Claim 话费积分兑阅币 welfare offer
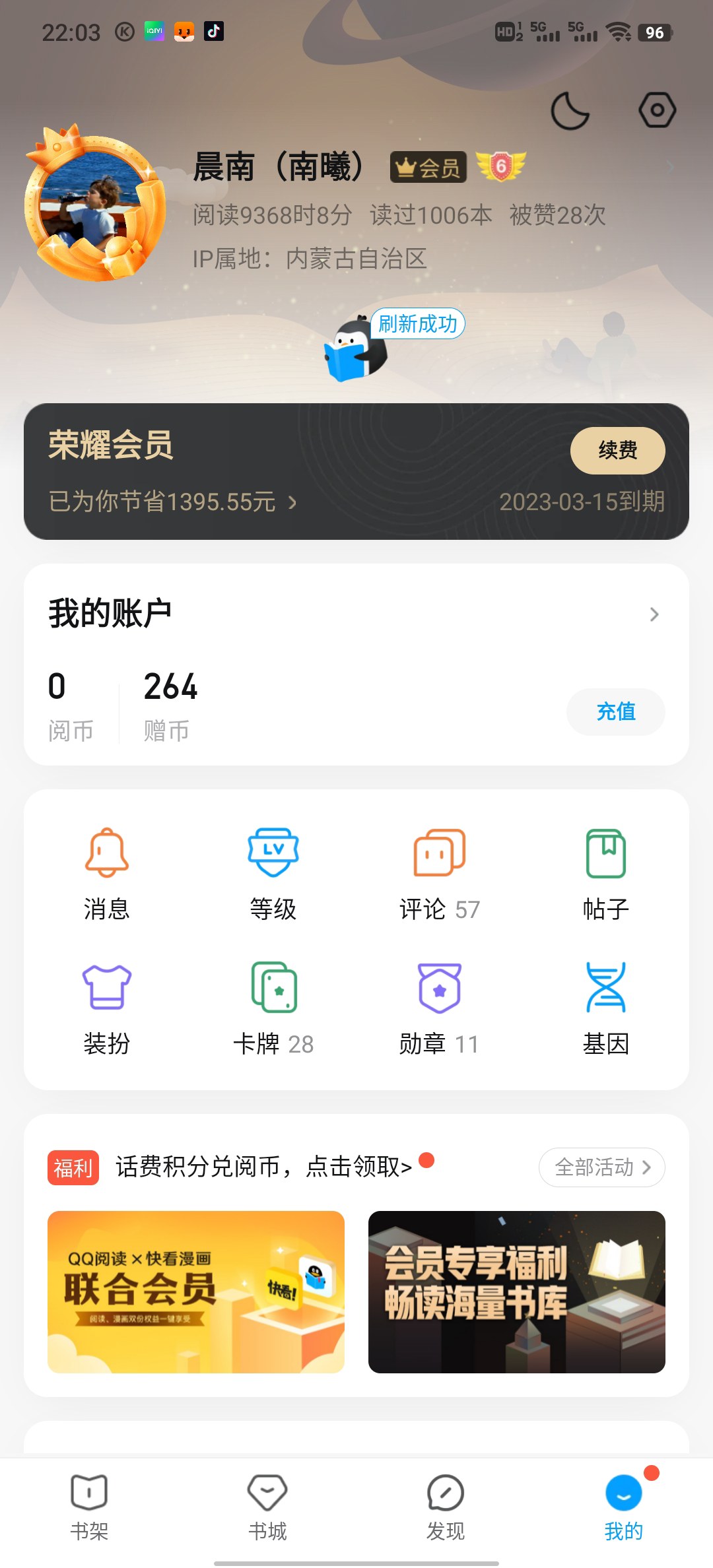 pyautogui.click(x=264, y=1167)
